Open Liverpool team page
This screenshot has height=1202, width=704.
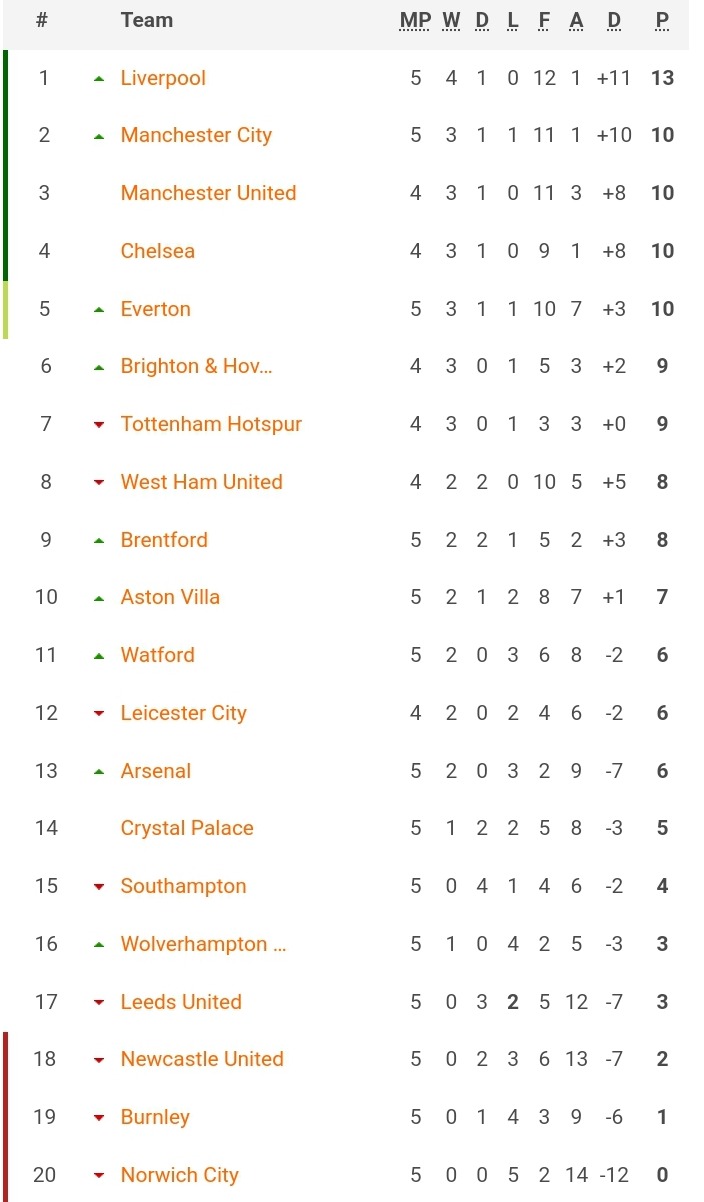[163, 78]
